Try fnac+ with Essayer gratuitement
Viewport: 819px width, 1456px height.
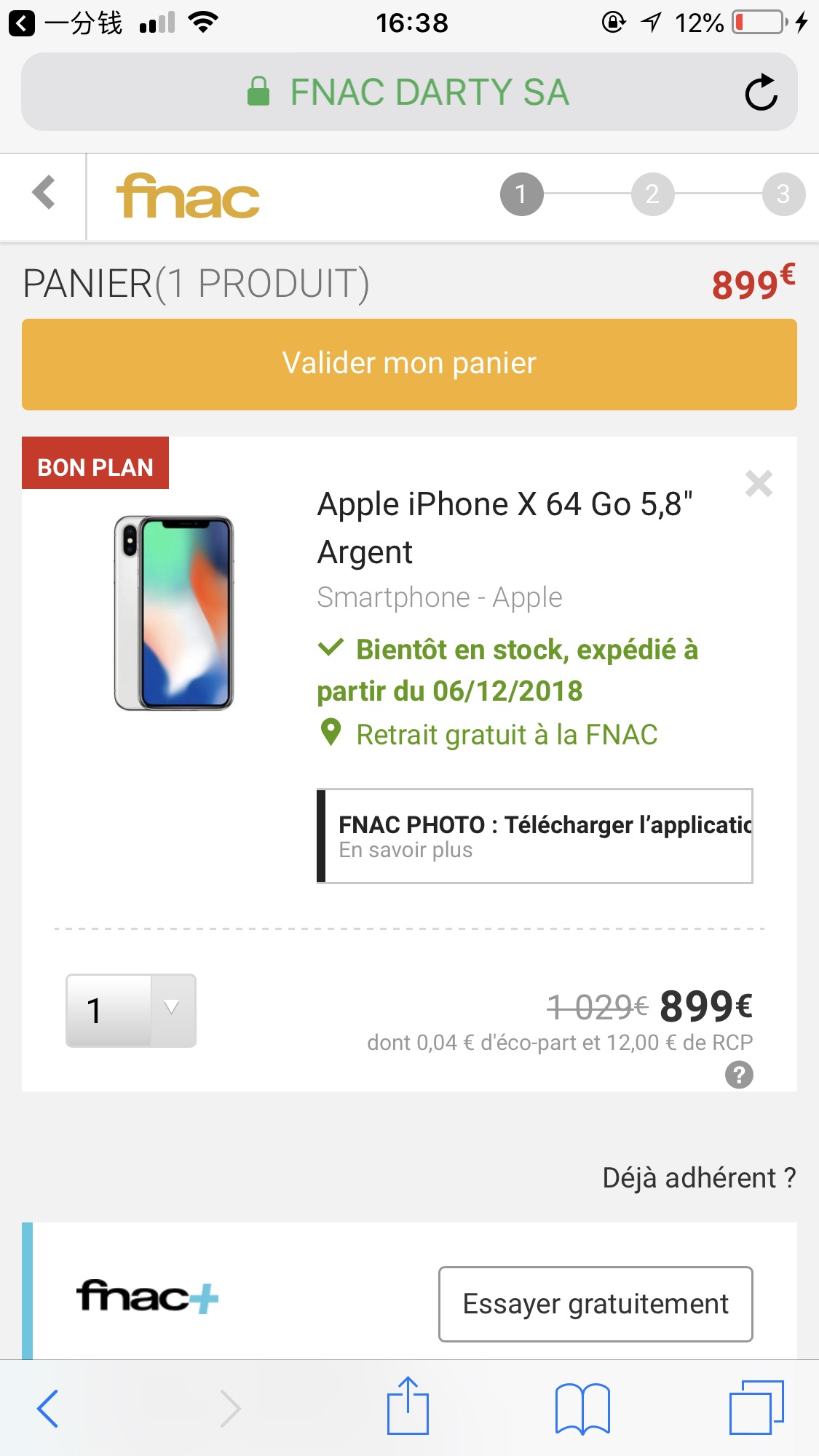coord(596,1304)
